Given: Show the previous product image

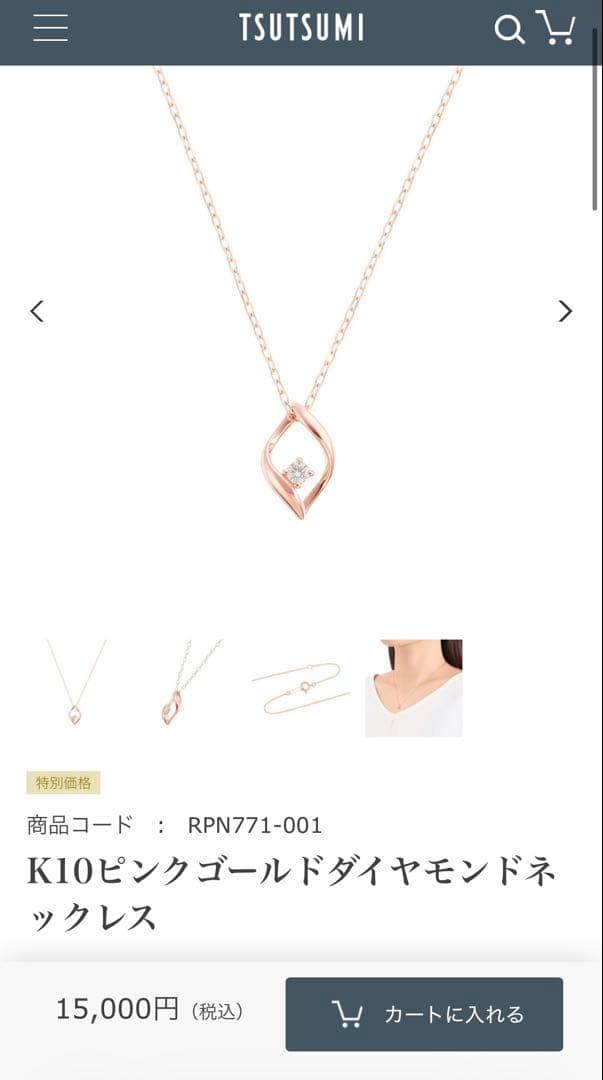Looking at the screenshot, I should coord(37,311).
